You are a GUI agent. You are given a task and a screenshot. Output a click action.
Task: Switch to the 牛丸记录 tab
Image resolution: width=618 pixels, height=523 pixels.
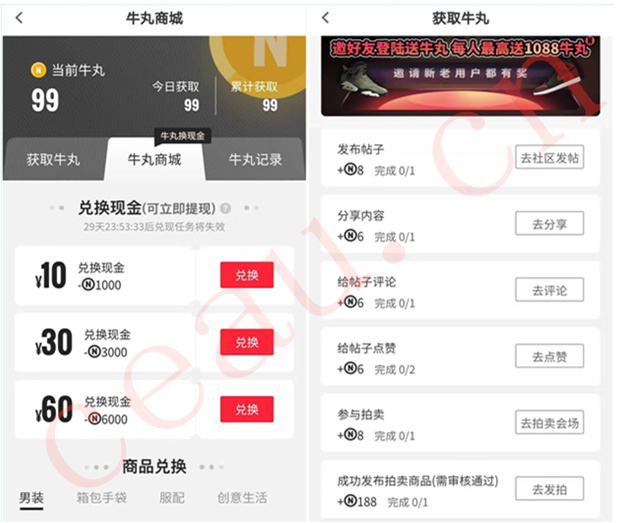(x=255, y=159)
